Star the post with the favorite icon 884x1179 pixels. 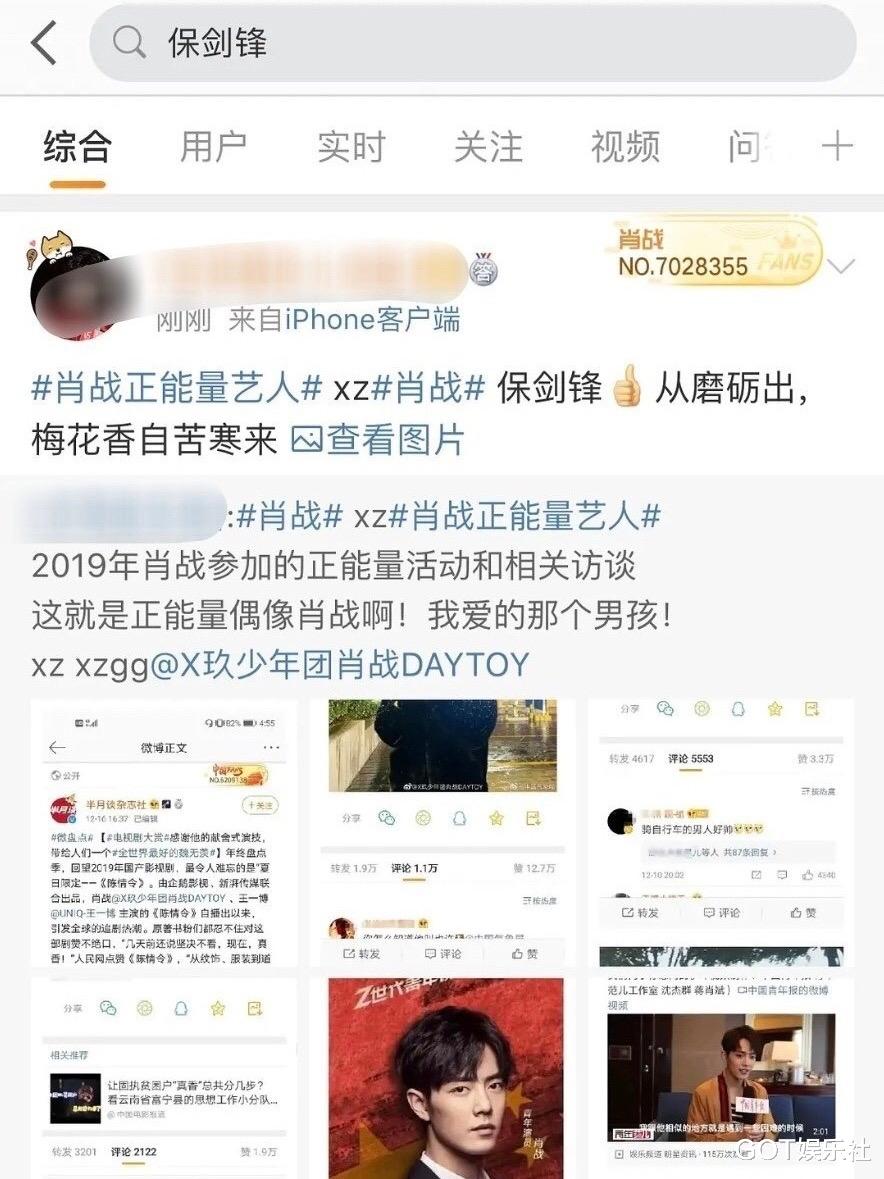(x=775, y=708)
